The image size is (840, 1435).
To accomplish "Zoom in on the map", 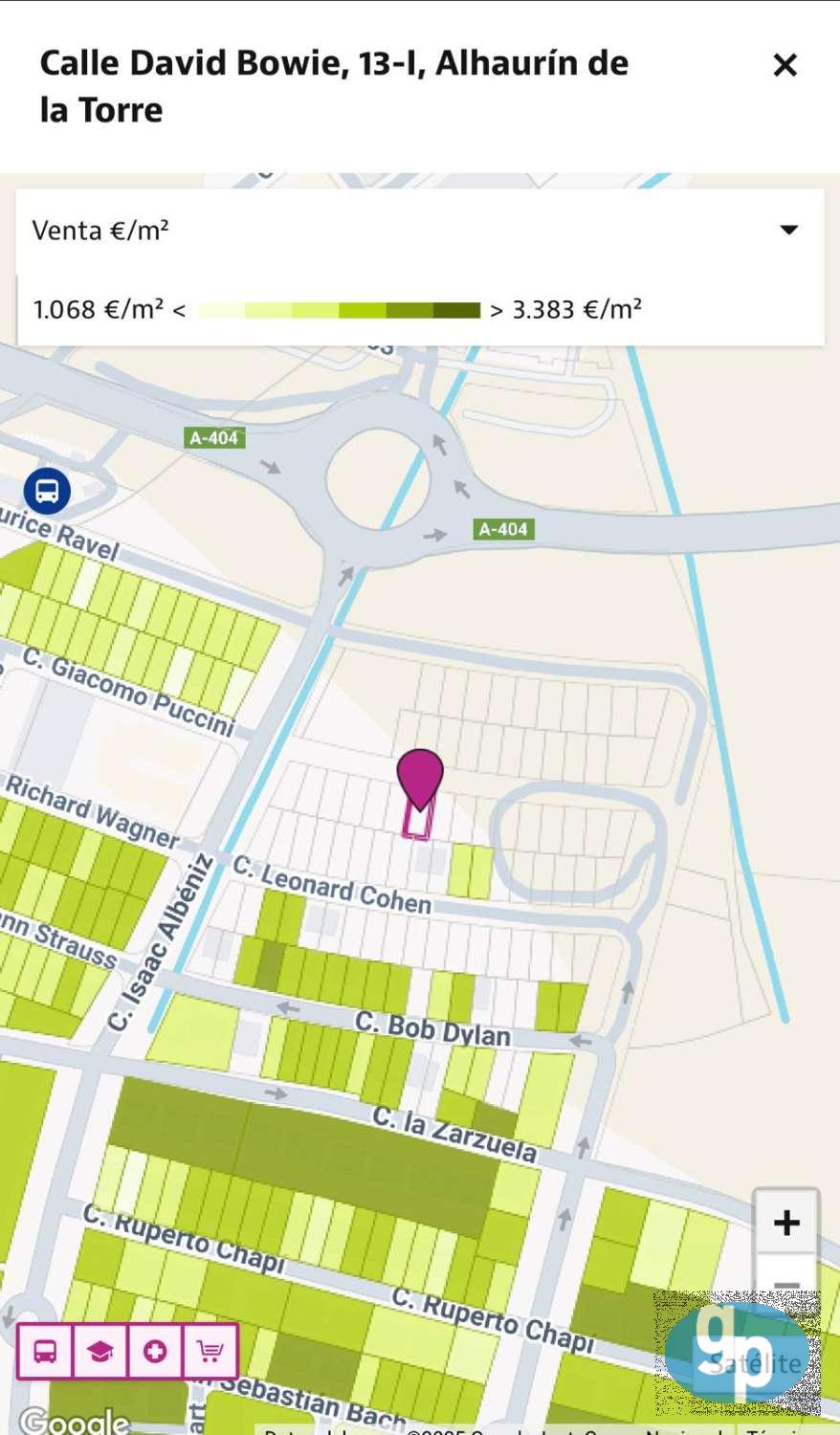I will coord(786,1222).
